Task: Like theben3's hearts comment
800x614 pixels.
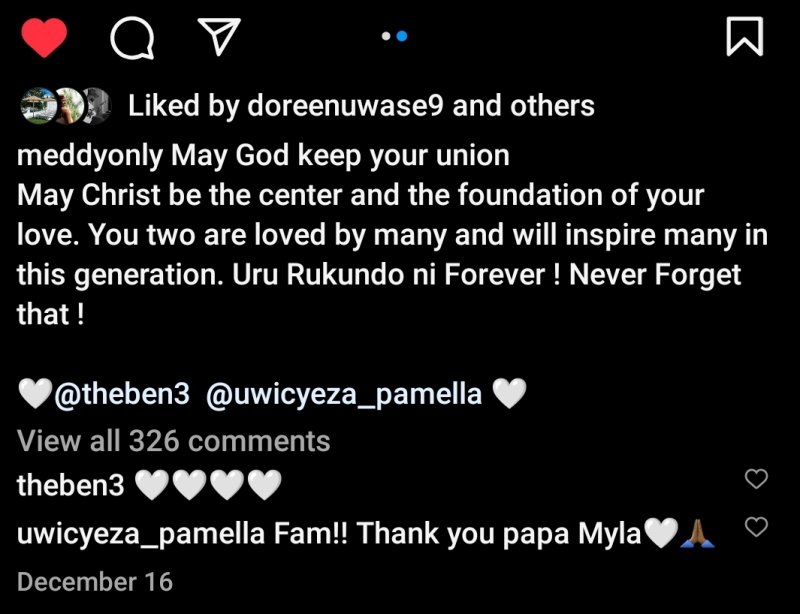Action: pos(757,479)
